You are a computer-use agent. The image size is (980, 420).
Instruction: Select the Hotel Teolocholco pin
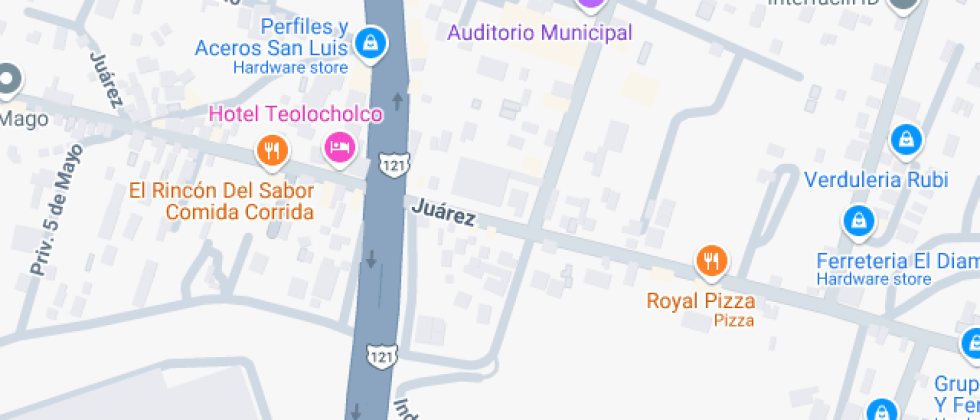coord(340,149)
